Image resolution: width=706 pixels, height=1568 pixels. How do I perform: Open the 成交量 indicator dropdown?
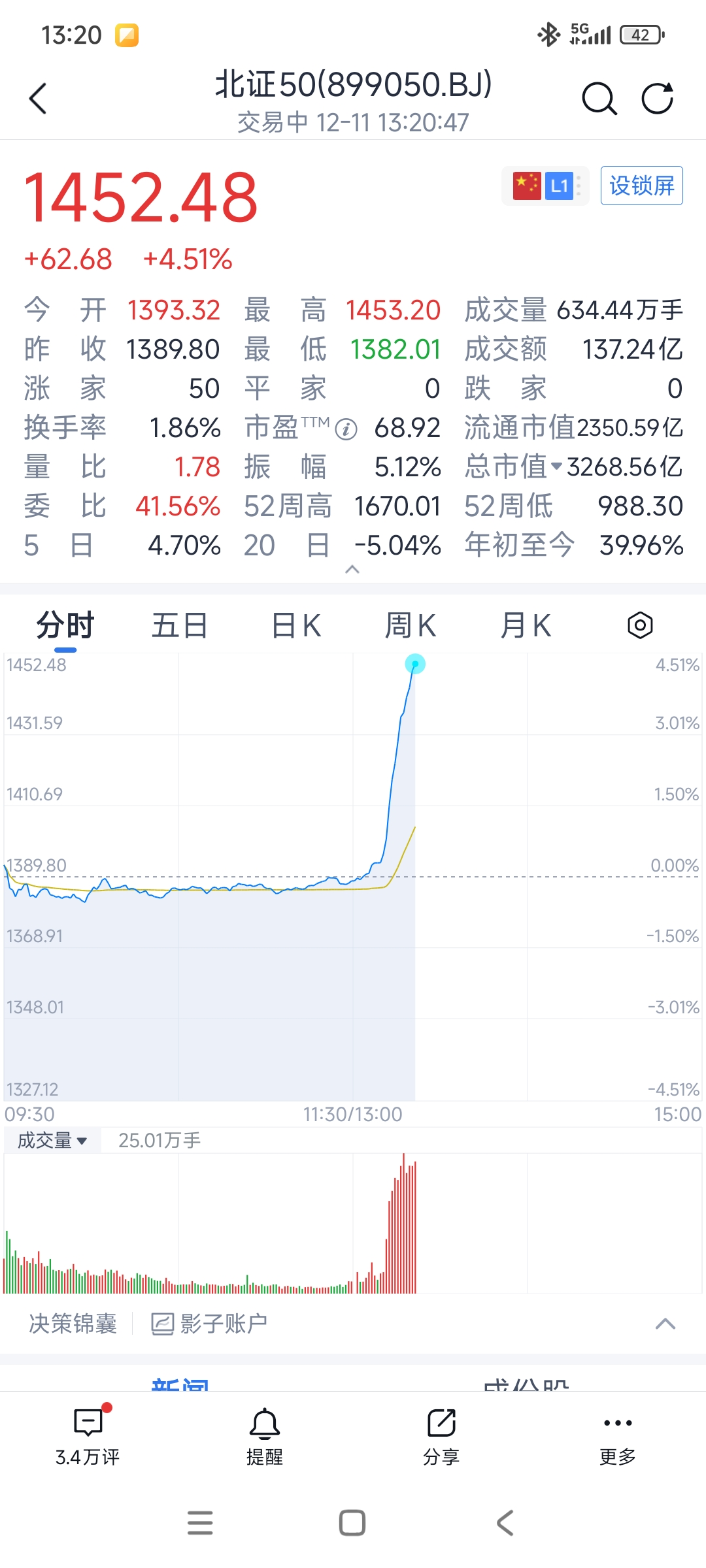pos(52,1141)
